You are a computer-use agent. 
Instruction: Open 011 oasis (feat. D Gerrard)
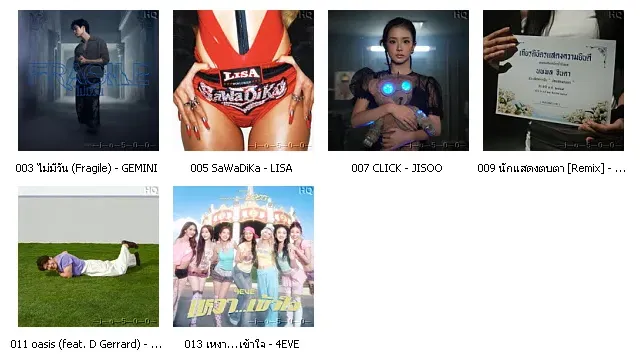88,256
